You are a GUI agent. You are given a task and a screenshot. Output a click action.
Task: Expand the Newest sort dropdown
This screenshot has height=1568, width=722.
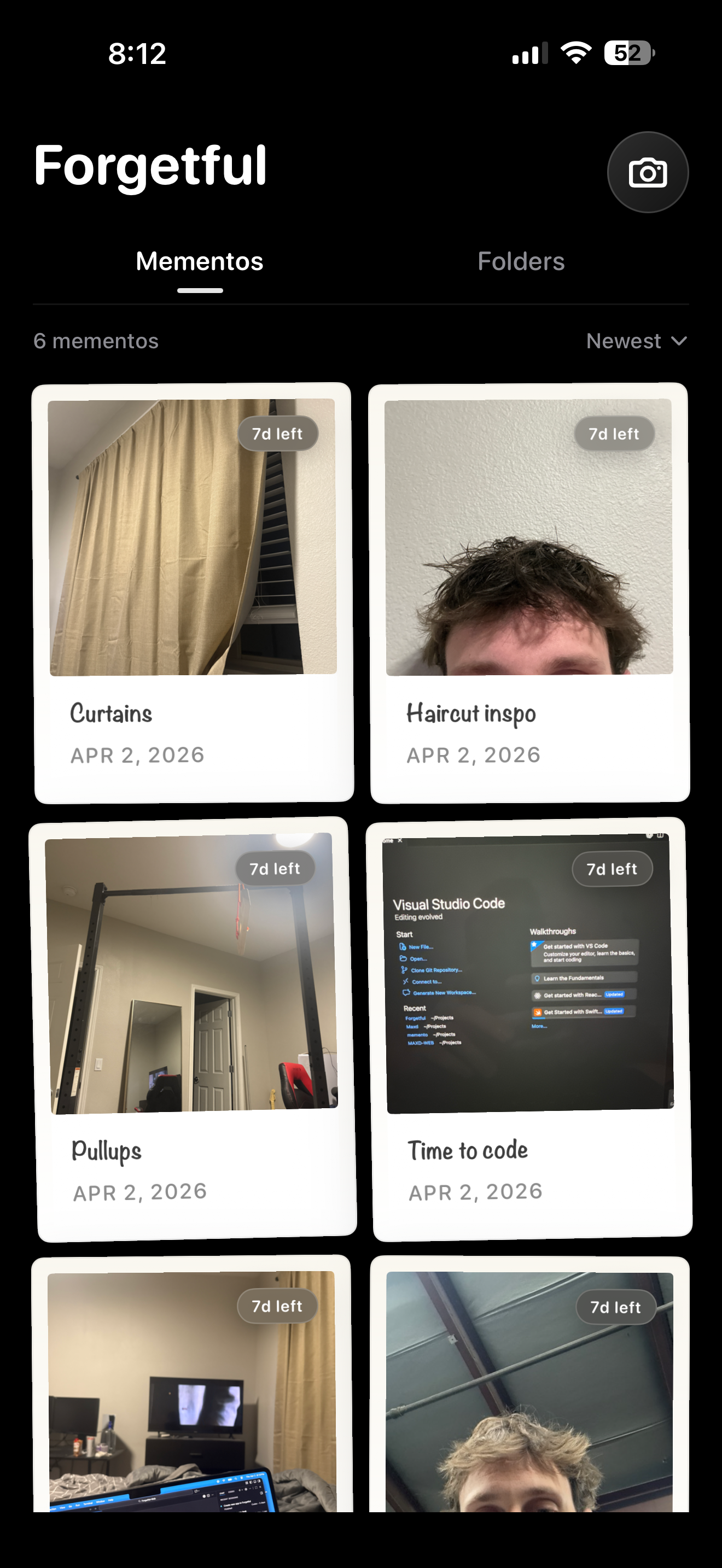pos(636,341)
